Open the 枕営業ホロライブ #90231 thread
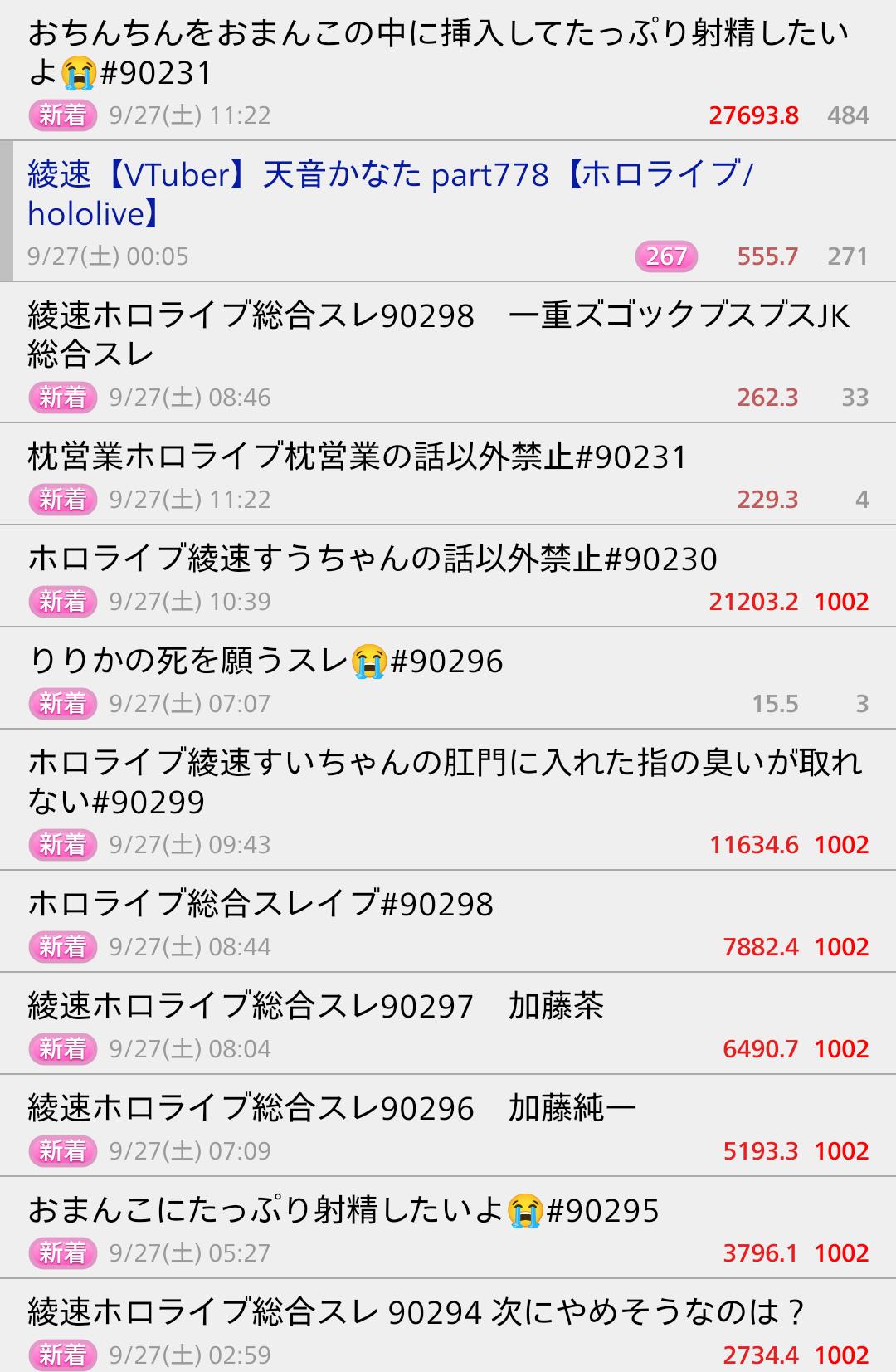Viewport: 896px width, 1372px height. pyautogui.click(x=358, y=457)
